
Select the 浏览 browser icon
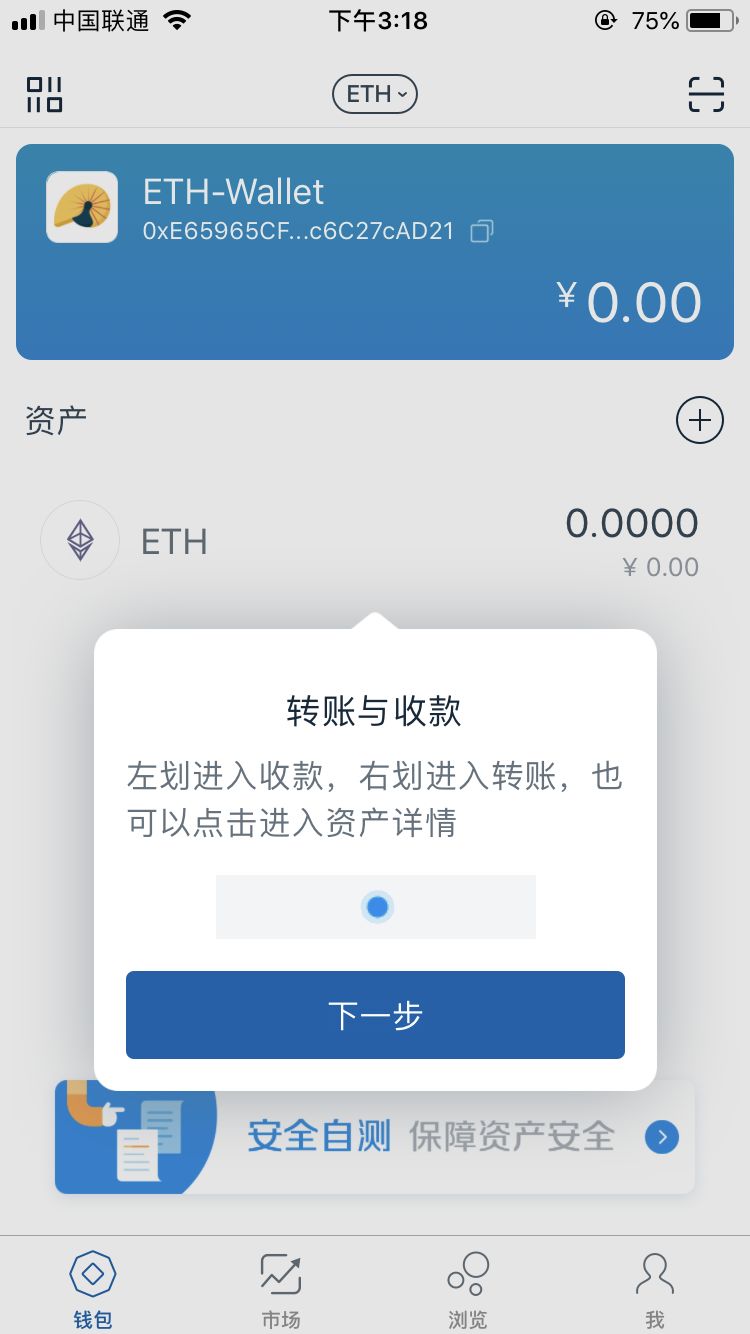pyautogui.click(x=467, y=1274)
